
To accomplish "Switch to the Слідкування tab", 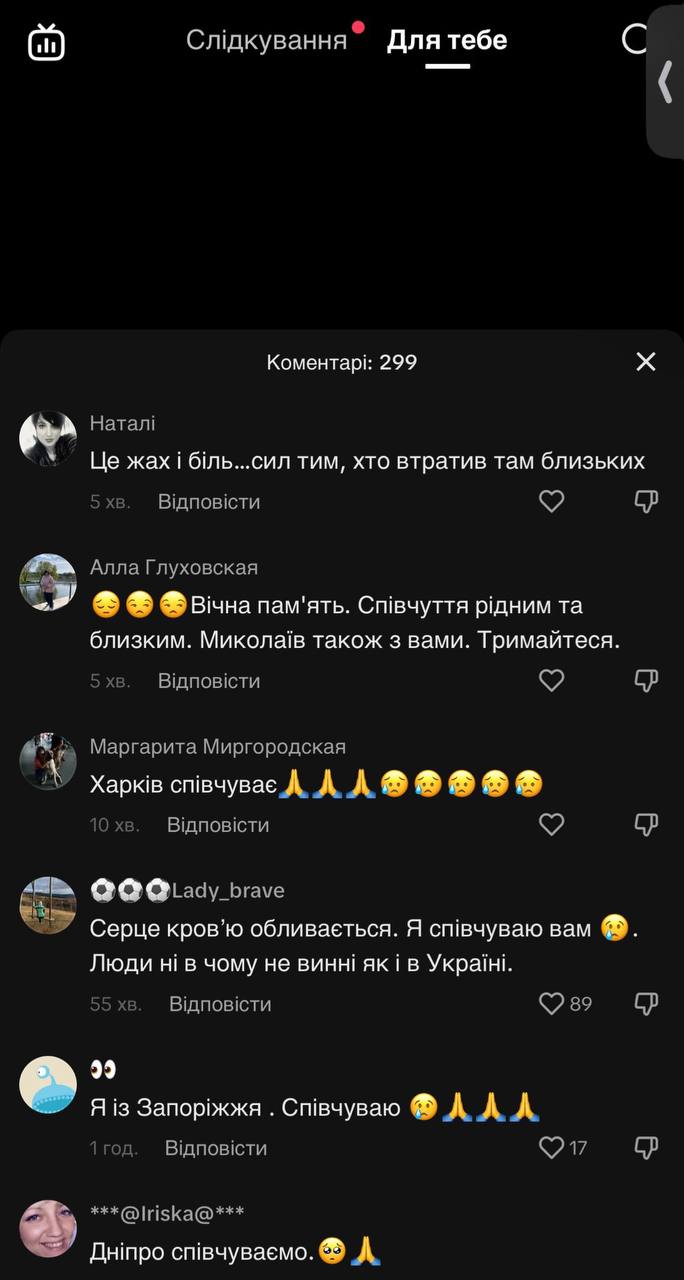I will pyautogui.click(x=266, y=40).
